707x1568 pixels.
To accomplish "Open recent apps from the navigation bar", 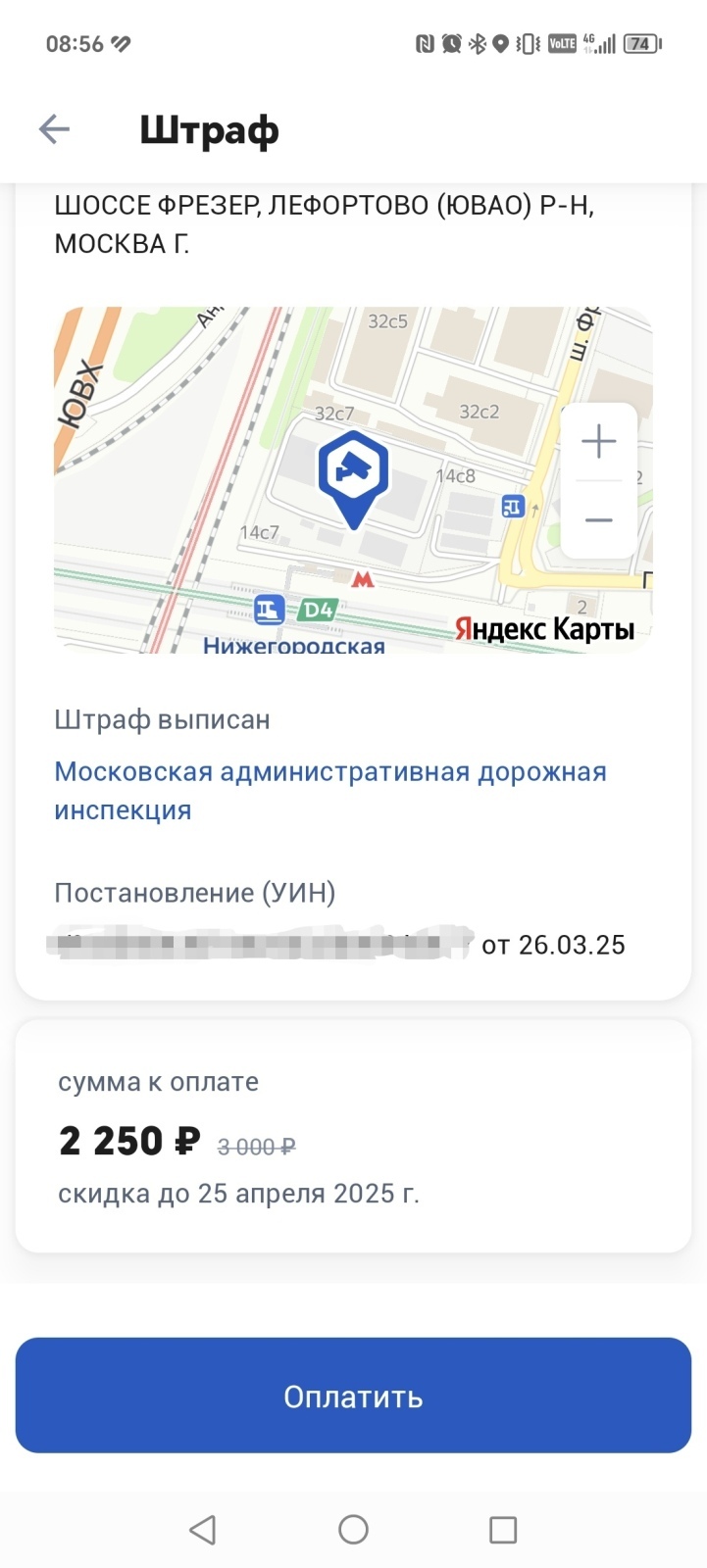I will pos(503,1529).
